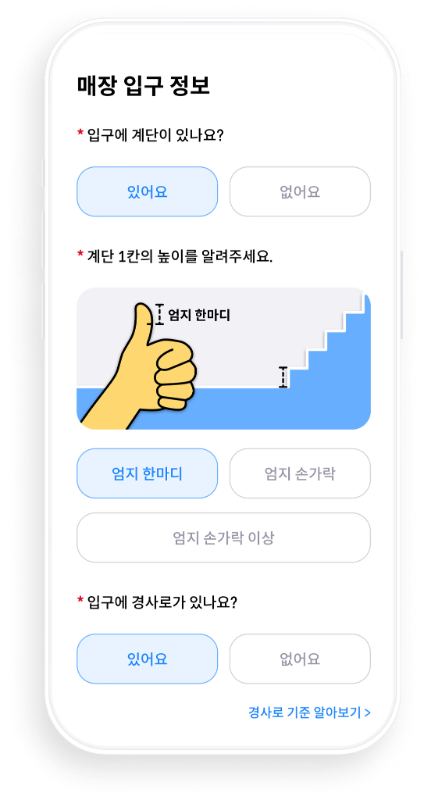Viewport: 424px width, 800px height.
Task: Select 있어요 for the ramp question
Action: coord(147,659)
